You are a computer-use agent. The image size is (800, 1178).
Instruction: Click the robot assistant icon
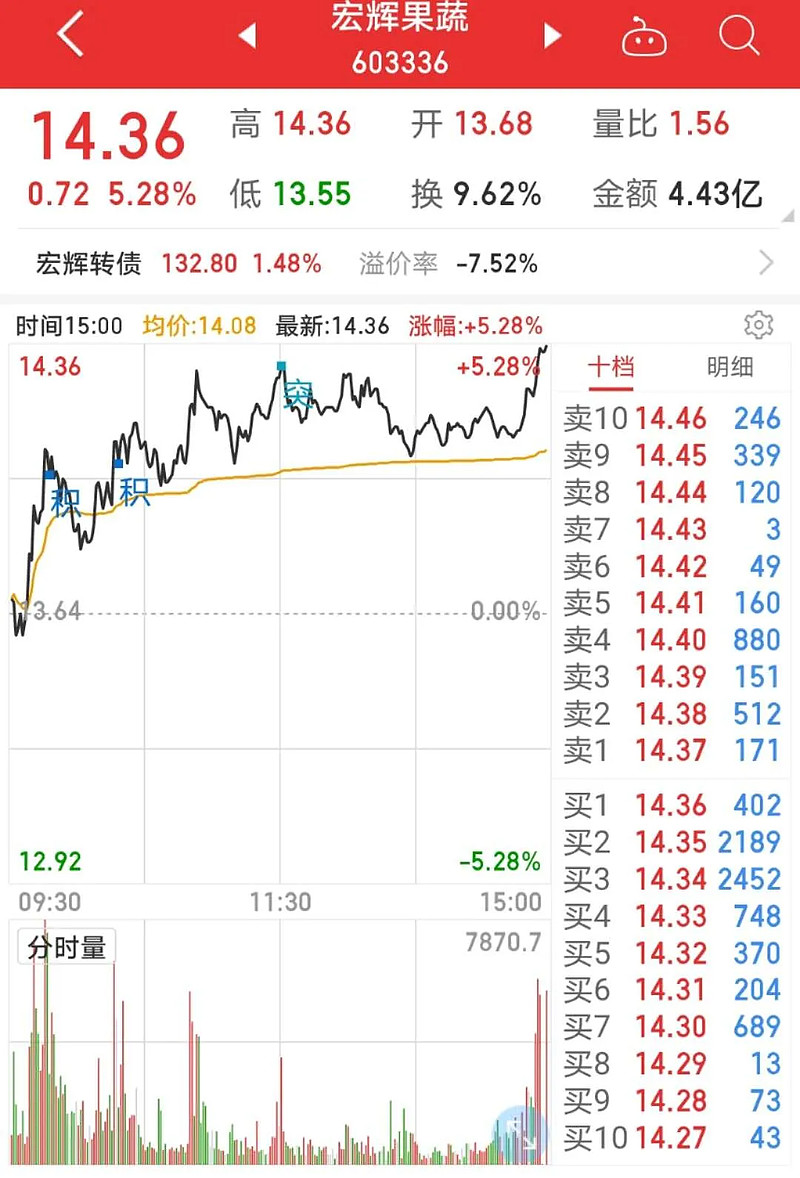[x=646, y=38]
